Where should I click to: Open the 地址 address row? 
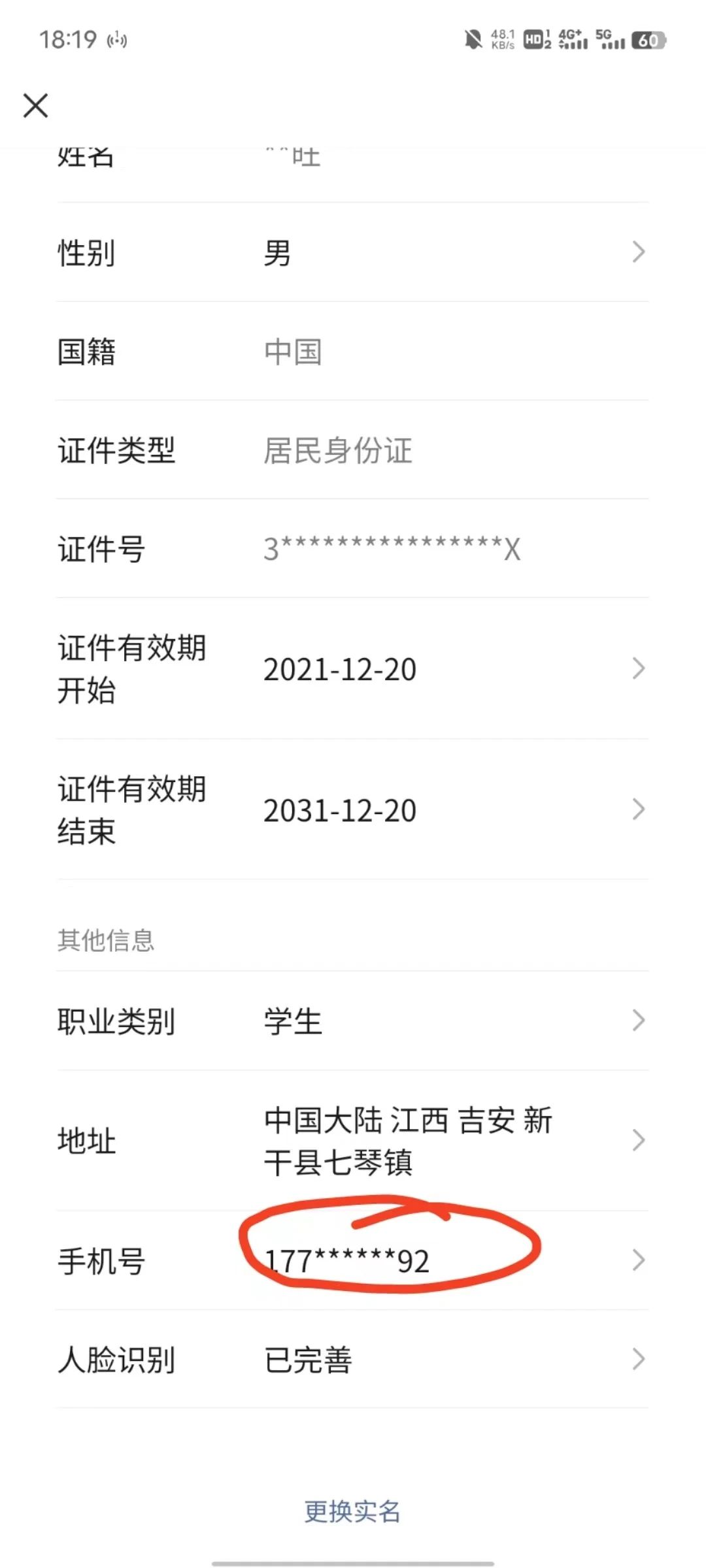click(353, 1141)
